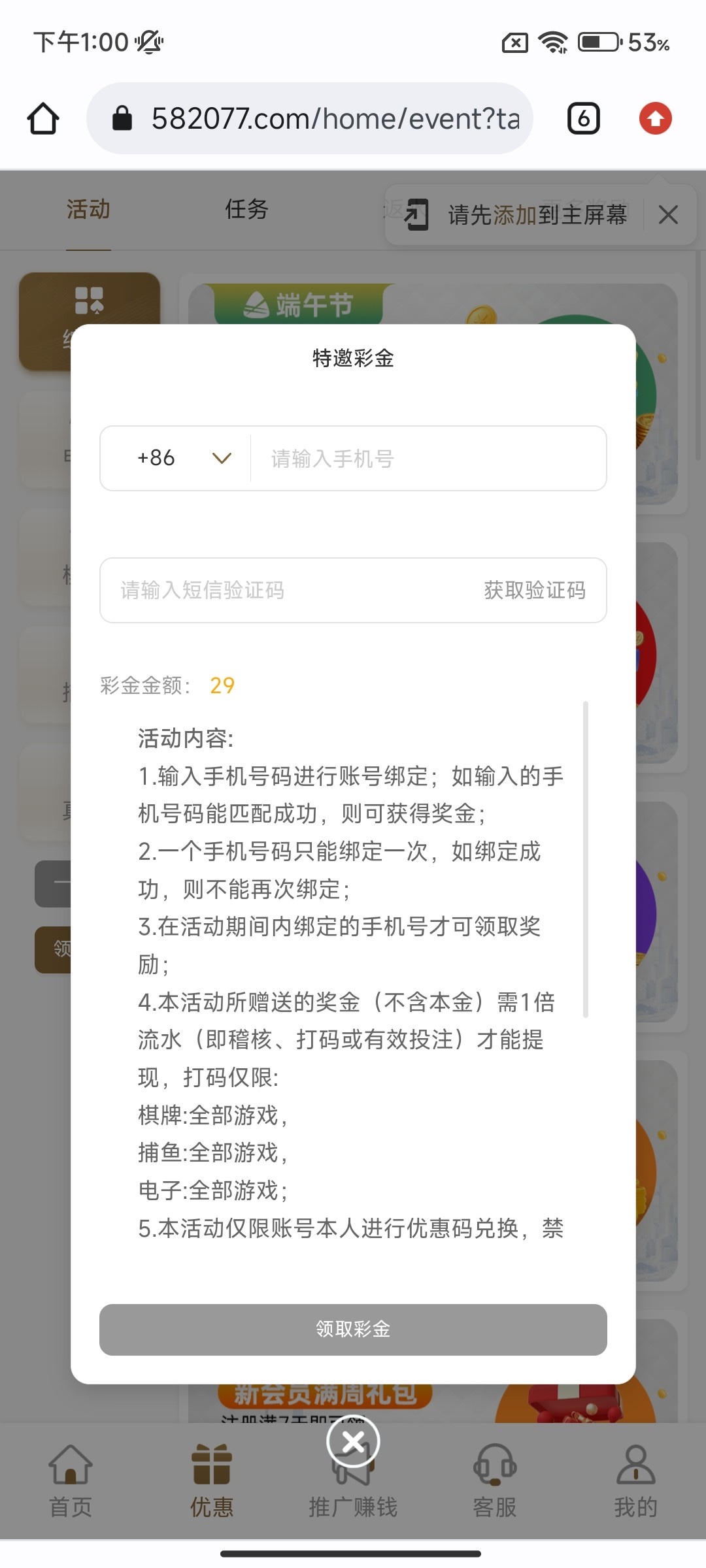Tap the 领取彩金 button
This screenshot has width=706, height=1568.
tap(353, 1330)
